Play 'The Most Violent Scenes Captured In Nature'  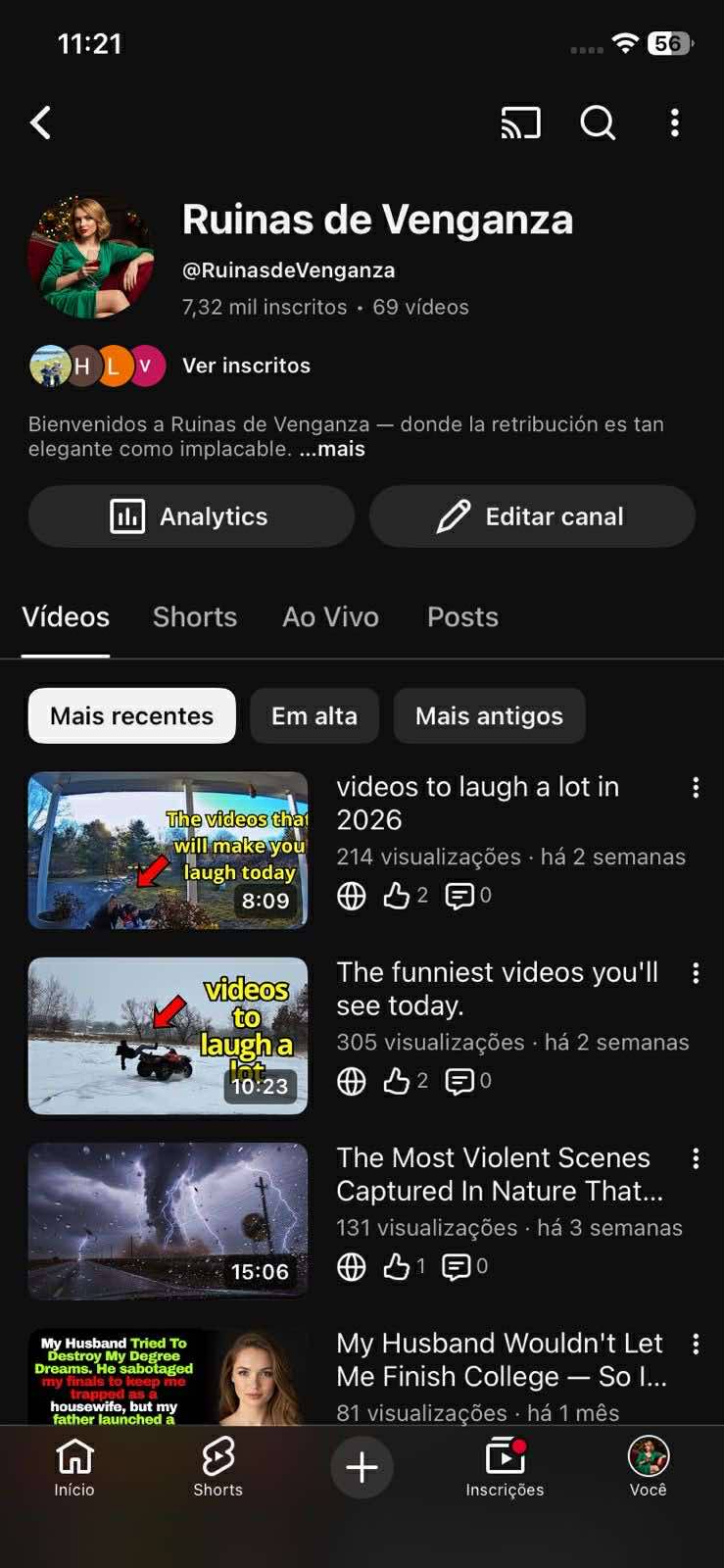coord(168,1221)
